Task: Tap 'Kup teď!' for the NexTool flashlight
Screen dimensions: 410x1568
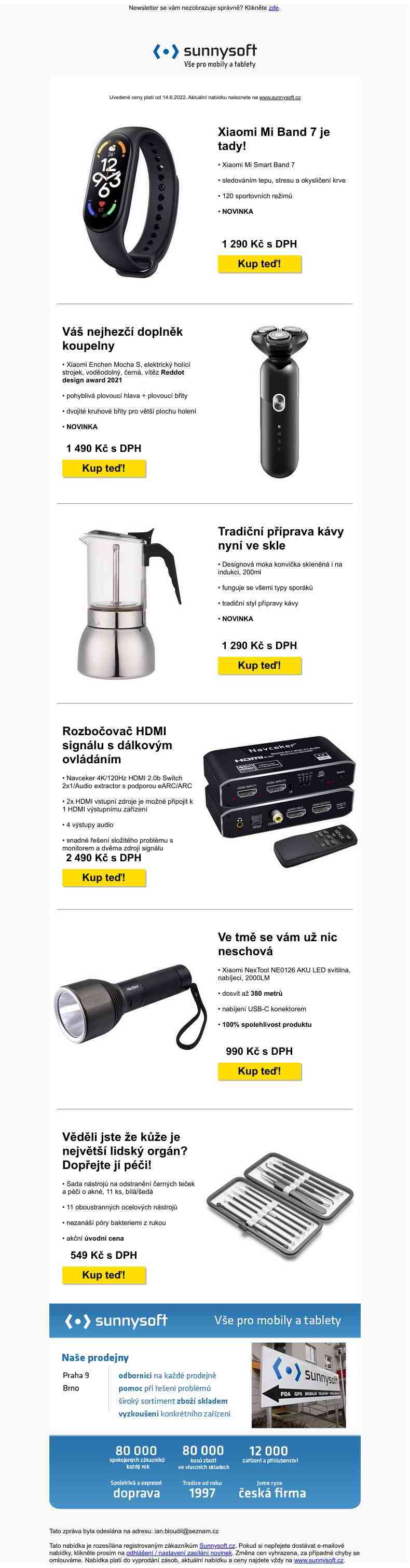Action: click(x=259, y=1071)
